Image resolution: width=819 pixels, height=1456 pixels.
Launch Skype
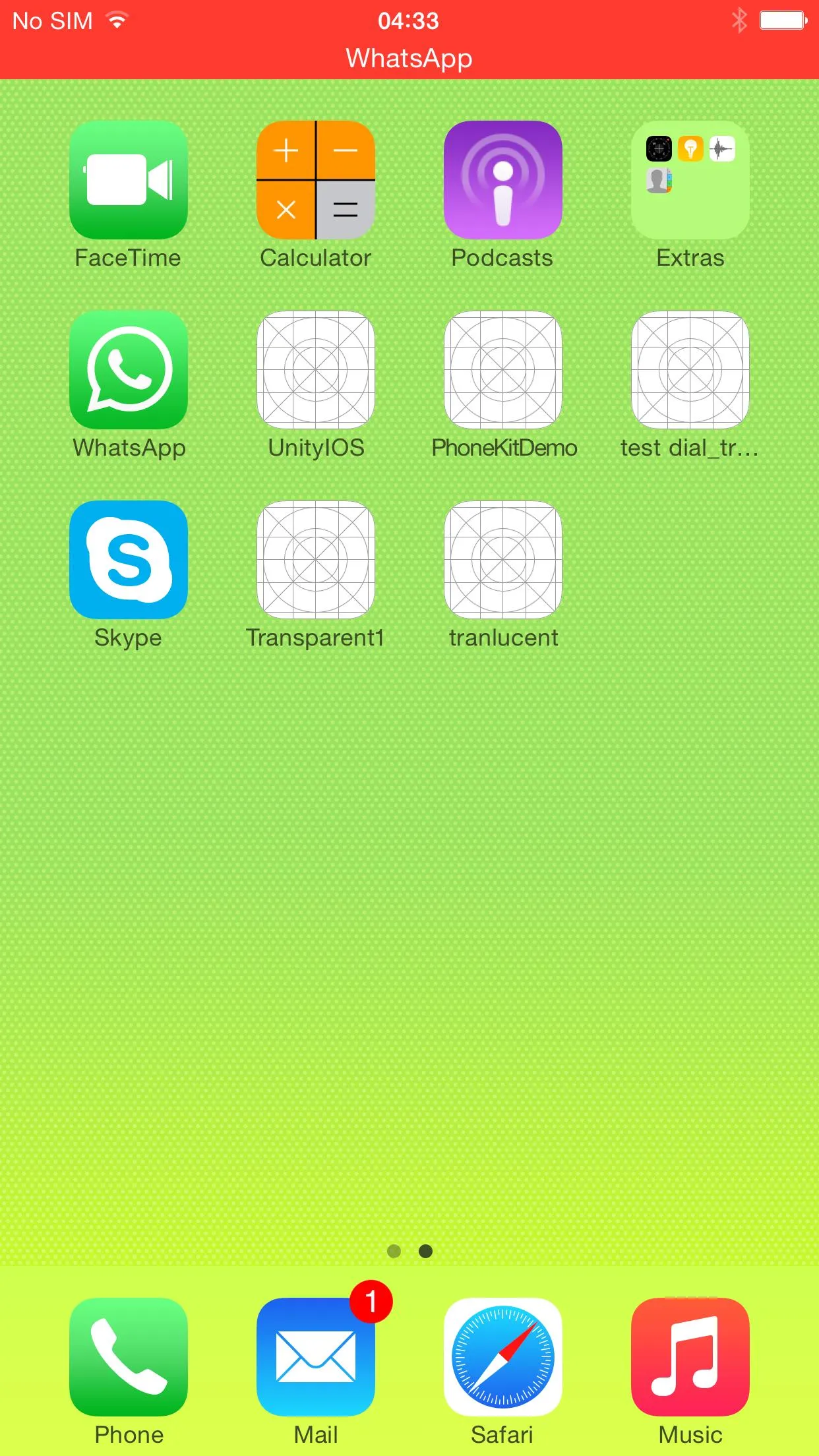(129, 560)
